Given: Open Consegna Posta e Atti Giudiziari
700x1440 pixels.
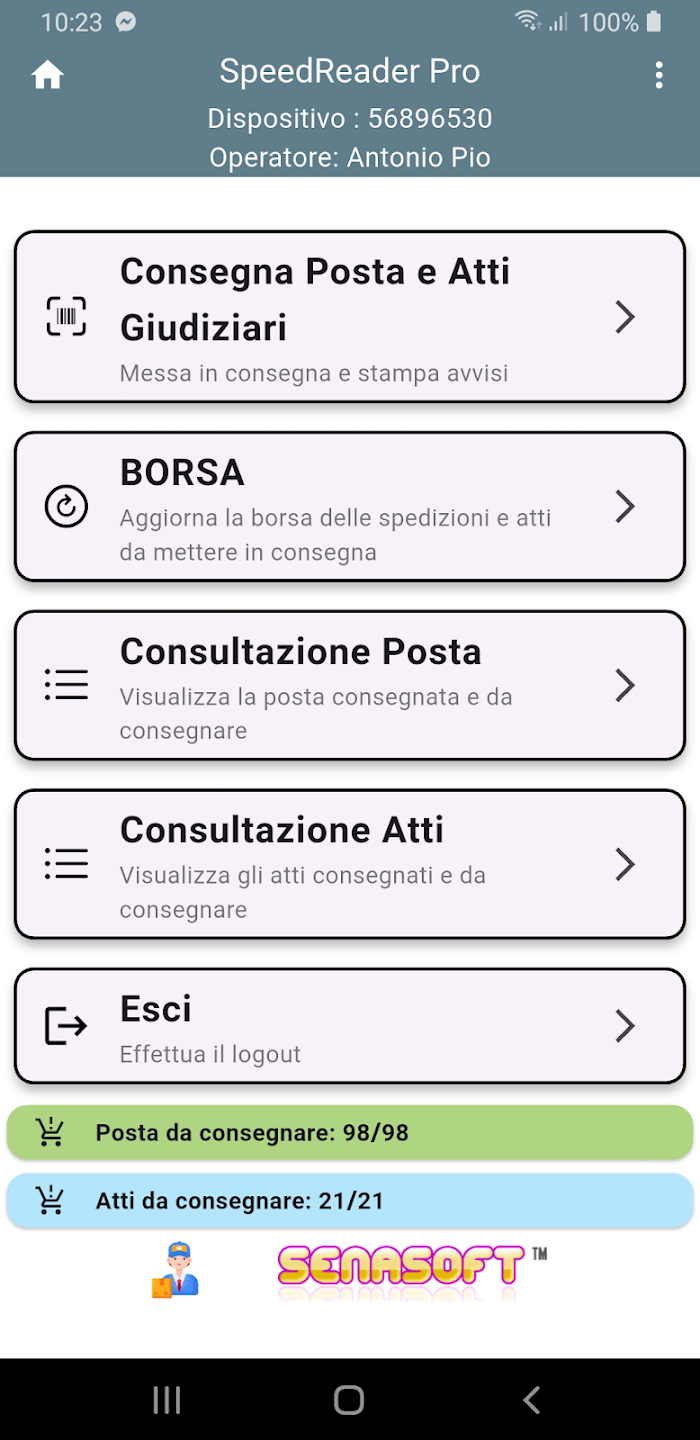Looking at the screenshot, I should coord(349,317).
